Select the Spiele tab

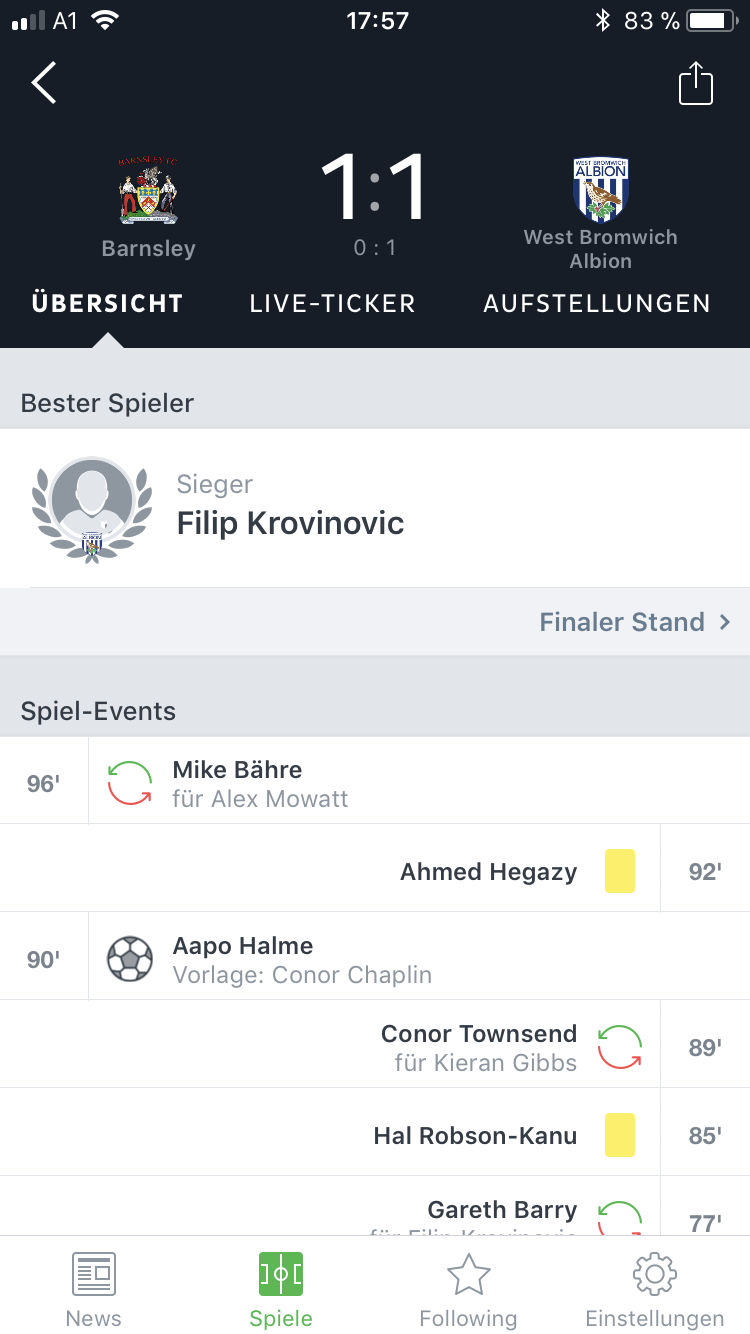click(x=281, y=1290)
